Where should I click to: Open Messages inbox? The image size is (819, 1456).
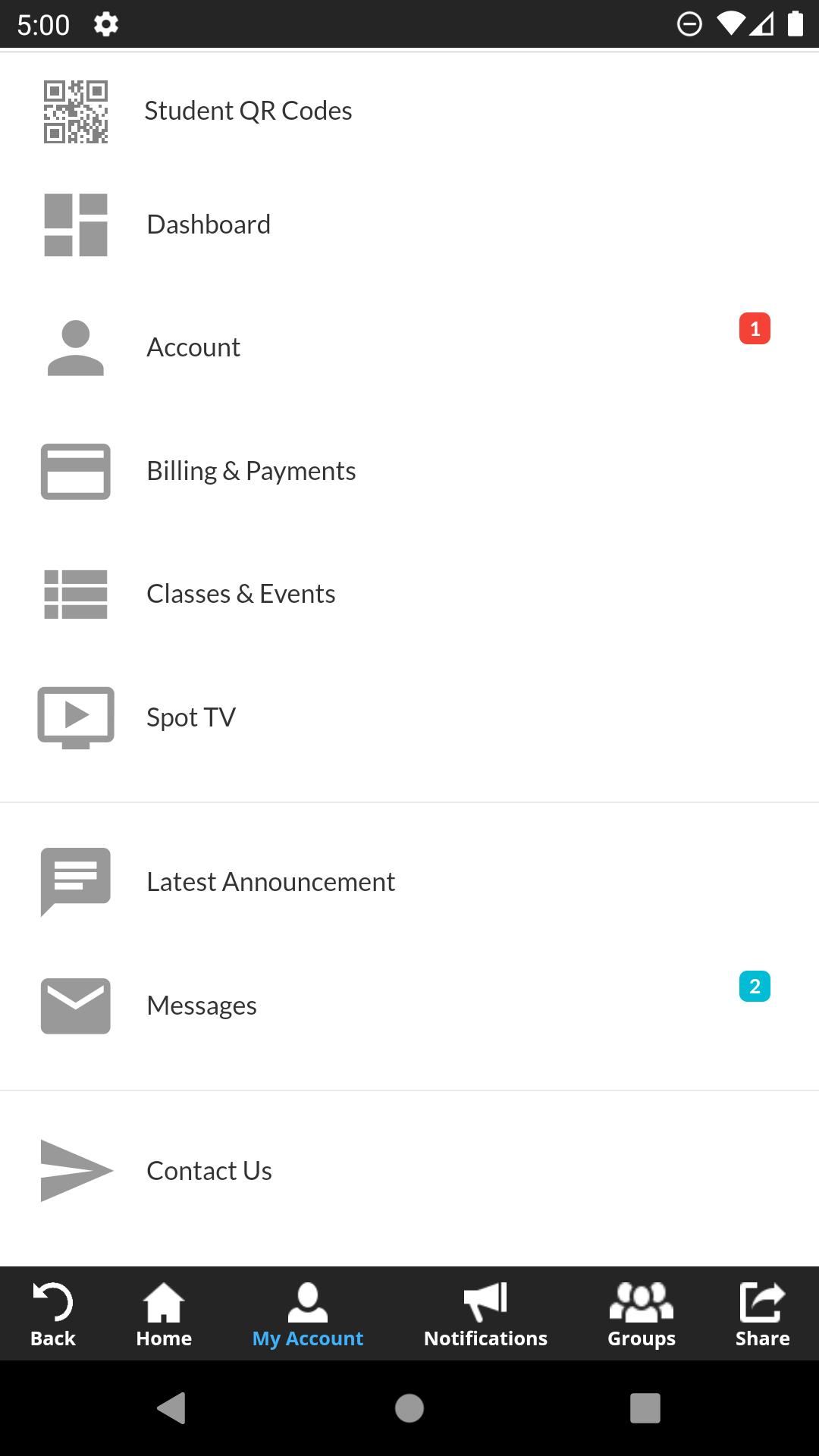tap(202, 1006)
